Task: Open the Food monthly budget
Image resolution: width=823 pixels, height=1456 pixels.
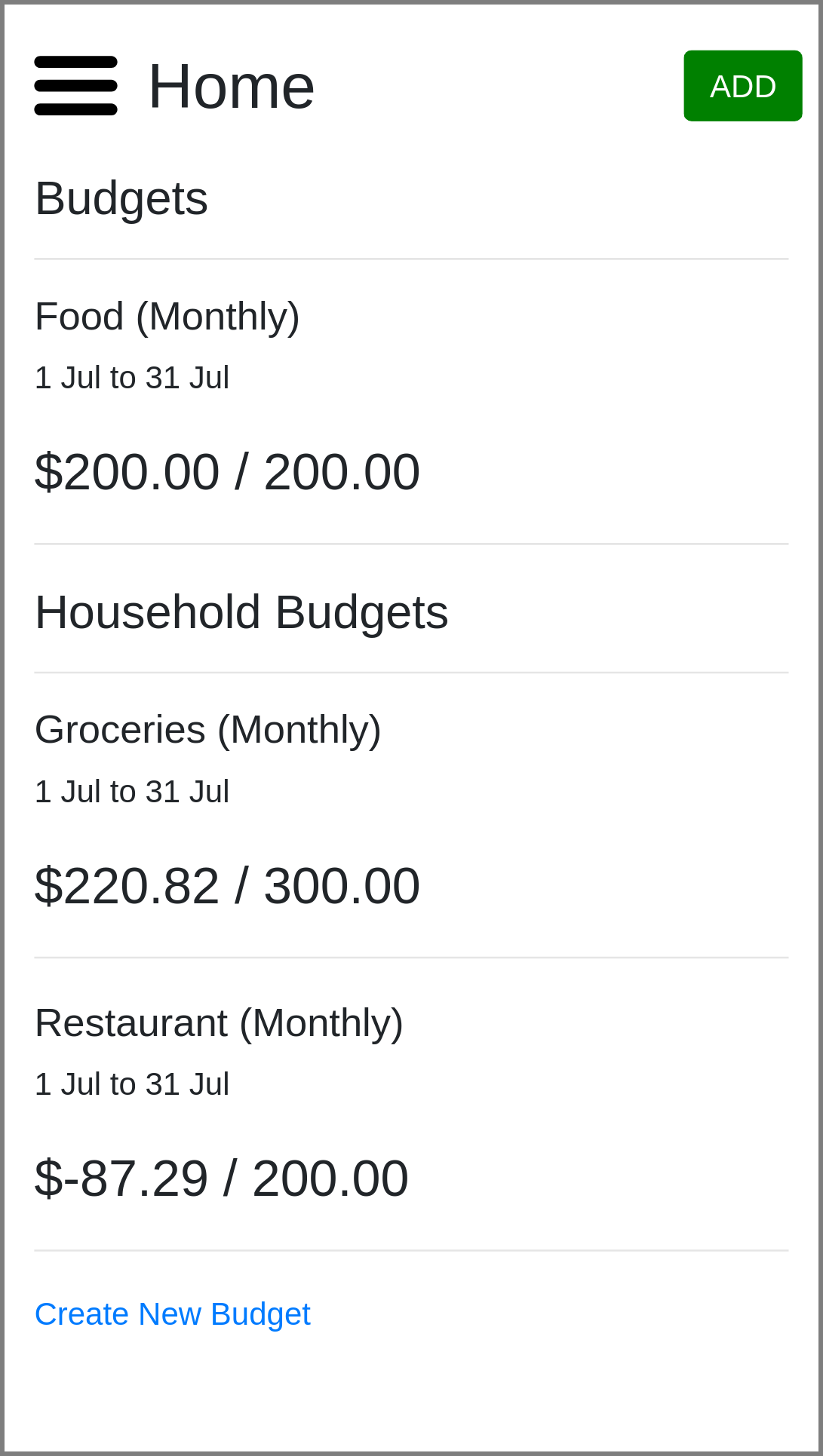Action: point(167,317)
